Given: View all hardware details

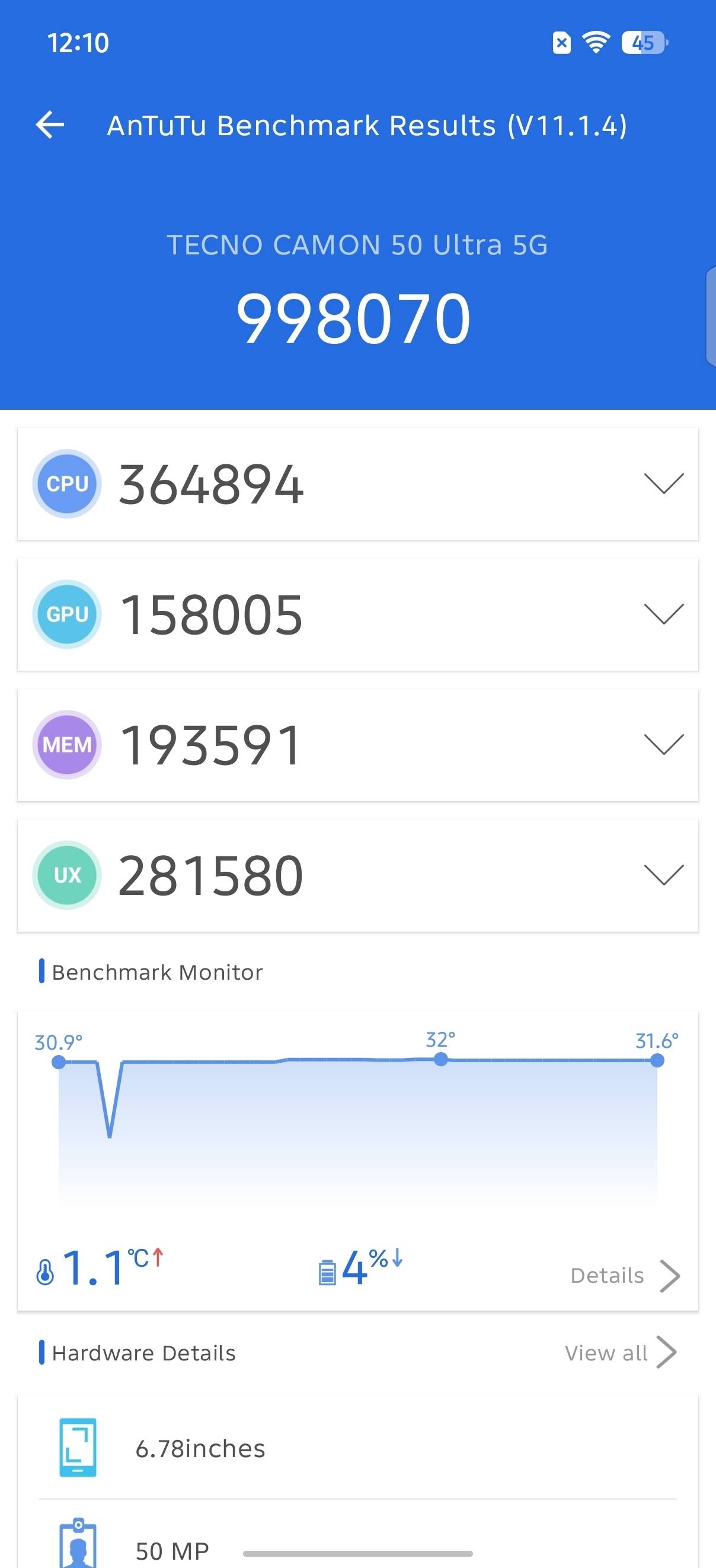Looking at the screenshot, I should click(x=621, y=1353).
